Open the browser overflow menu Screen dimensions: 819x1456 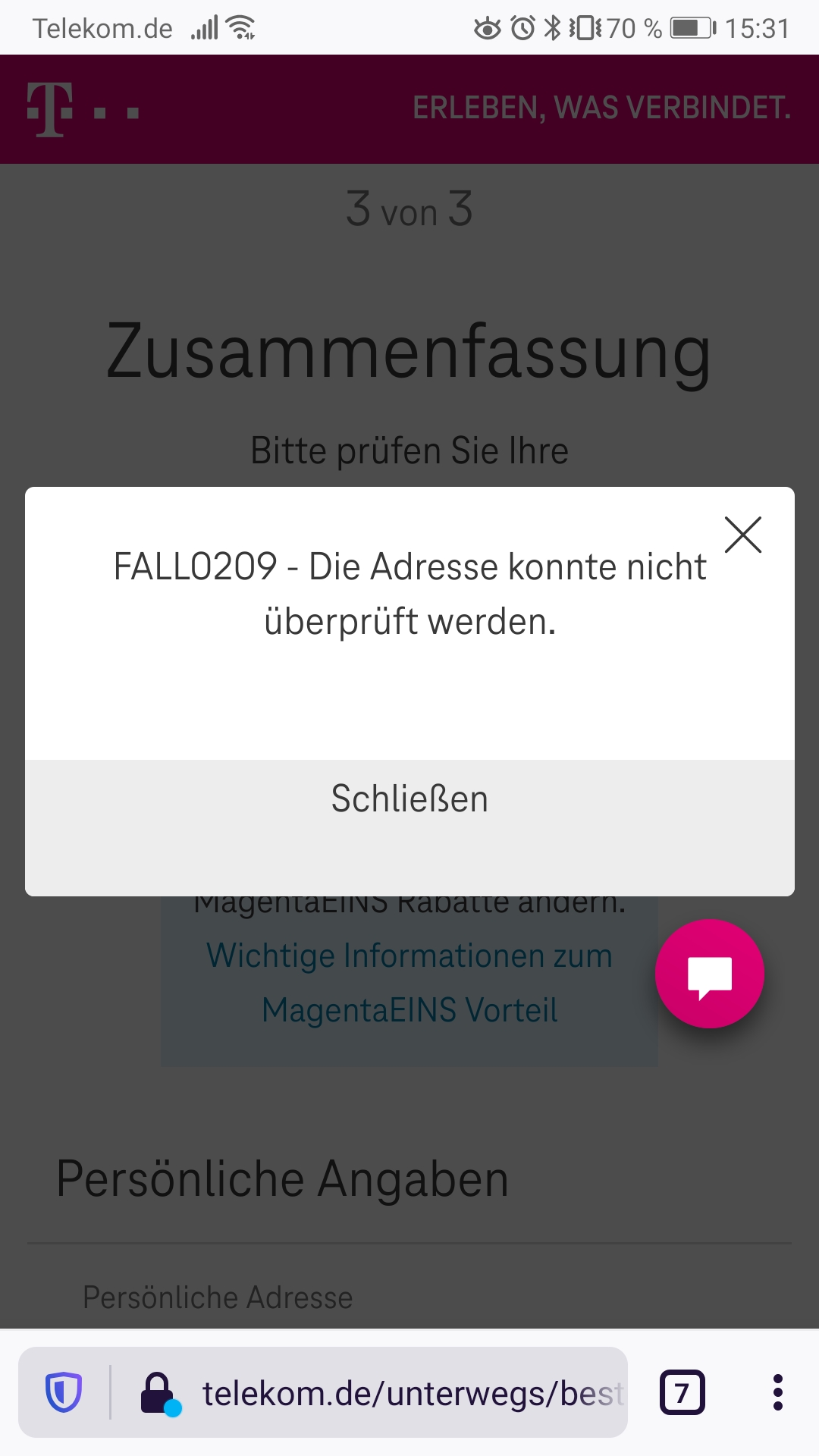[x=777, y=1392]
